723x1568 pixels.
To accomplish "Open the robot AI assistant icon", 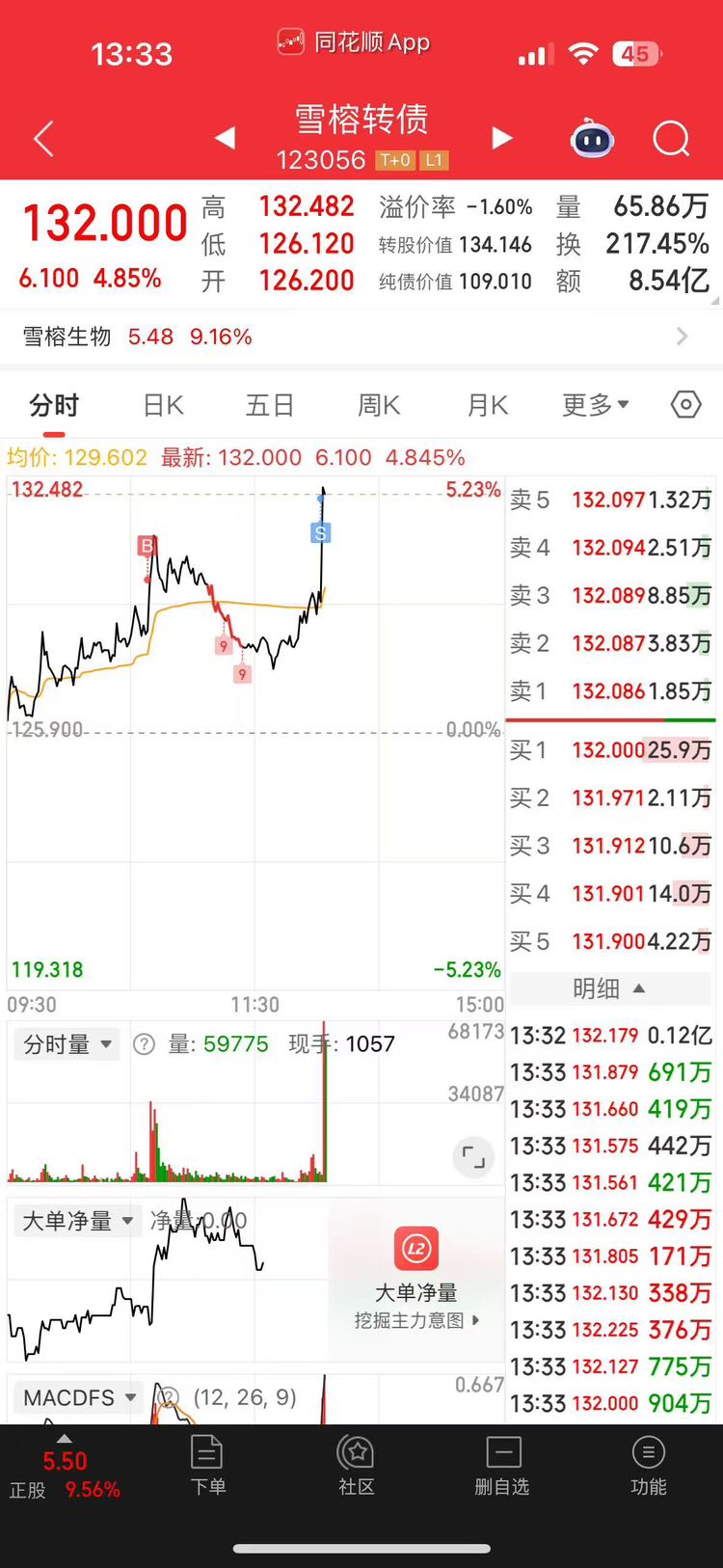I will pos(592,139).
